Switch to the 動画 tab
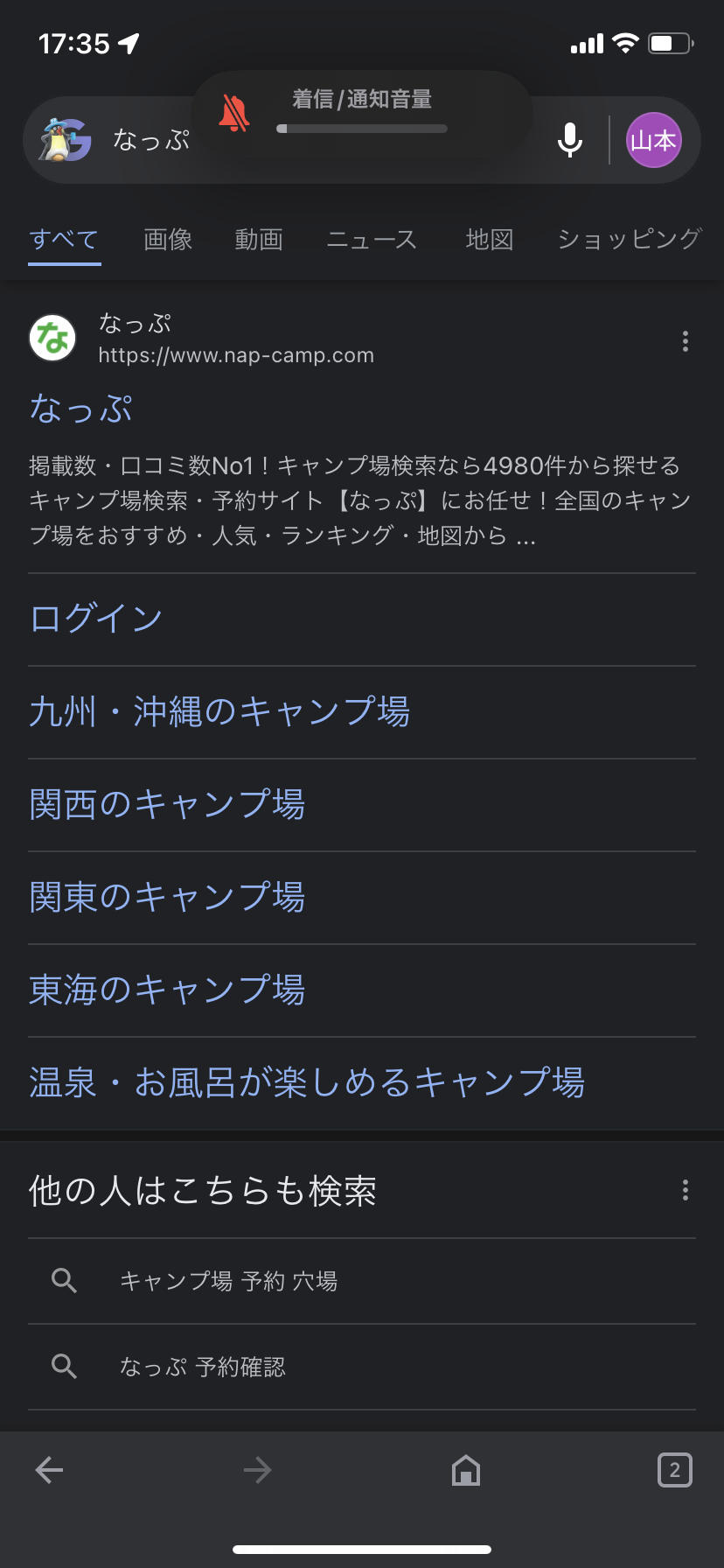This screenshot has height=1568, width=724. click(259, 239)
